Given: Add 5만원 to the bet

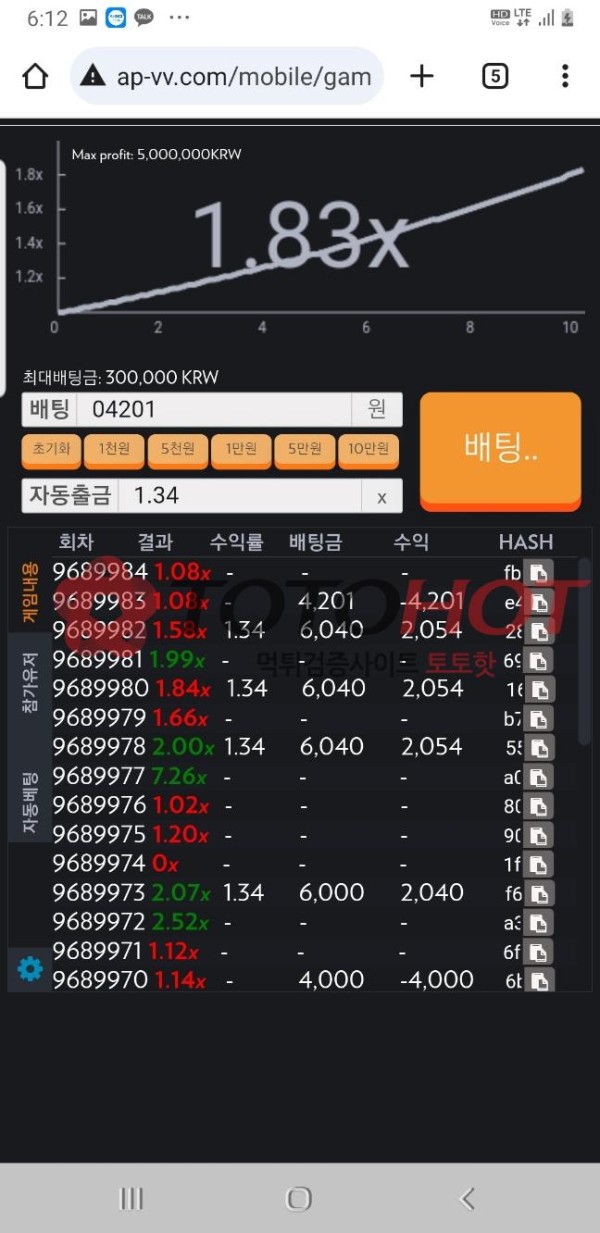Looking at the screenshot, I should (304, 450).
